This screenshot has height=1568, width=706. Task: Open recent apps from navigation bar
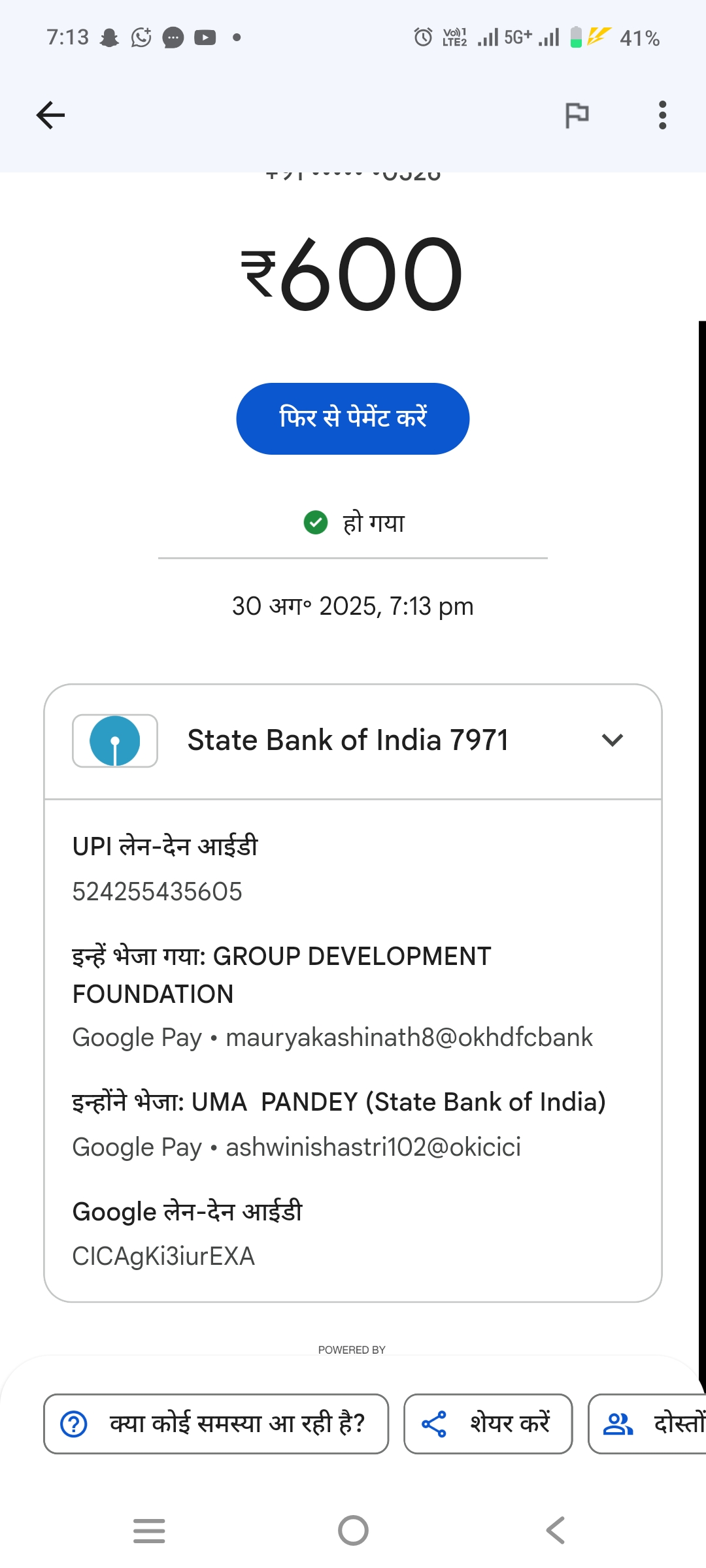[149, 1530]
